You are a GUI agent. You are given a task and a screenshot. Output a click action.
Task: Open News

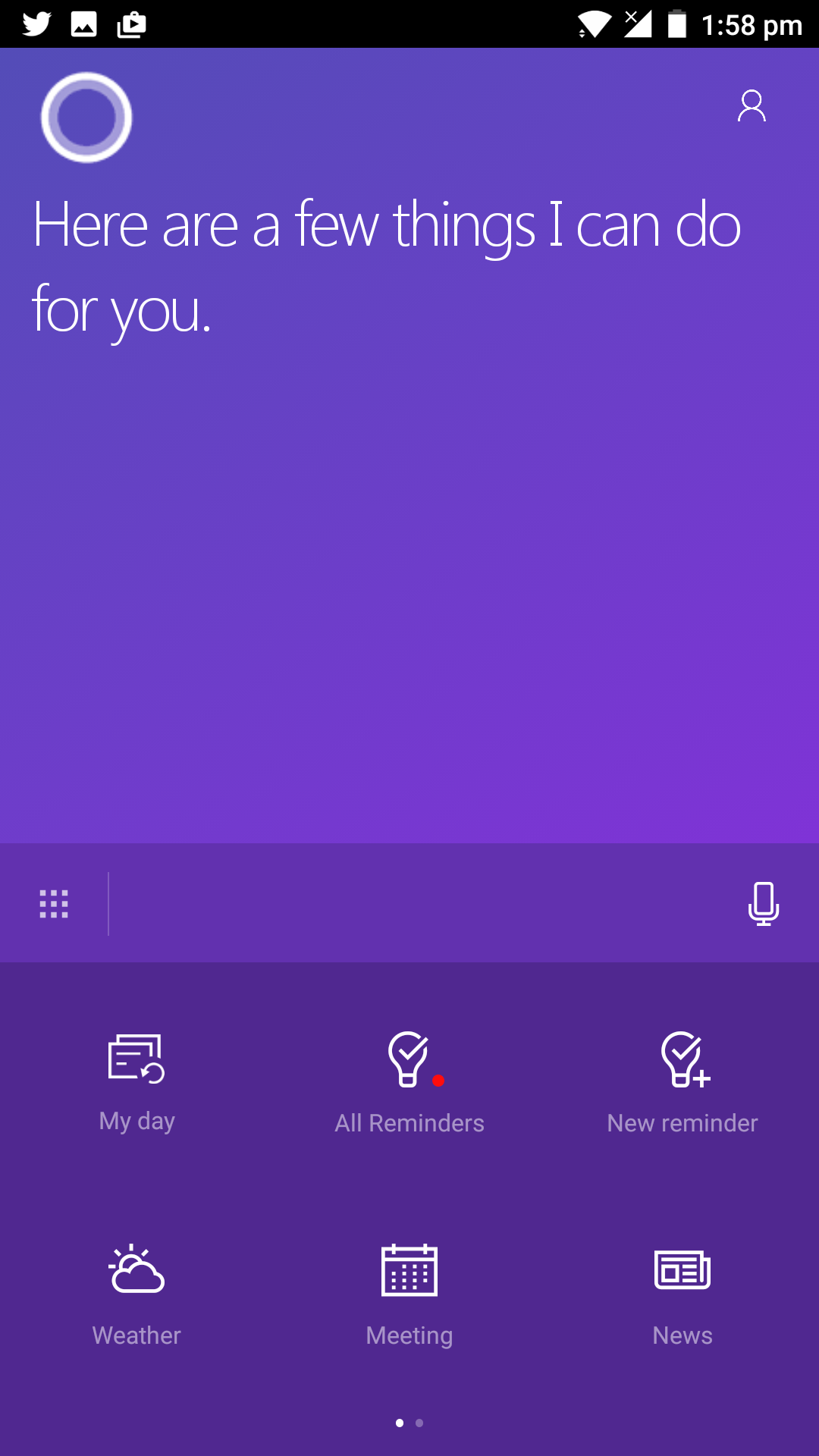[682, 1295]
